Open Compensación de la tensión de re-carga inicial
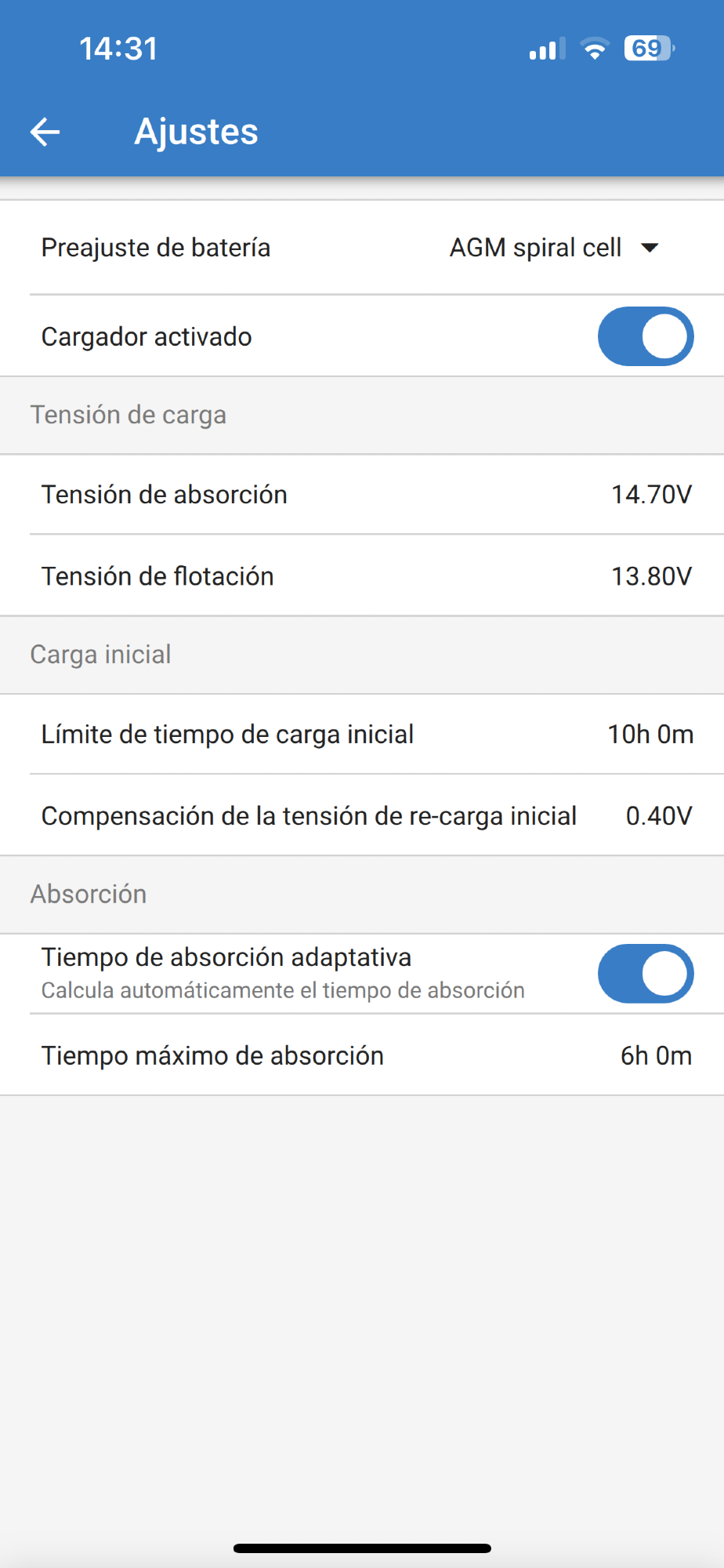The width and height of the screenshot is (724, 1568). [362, 816]
